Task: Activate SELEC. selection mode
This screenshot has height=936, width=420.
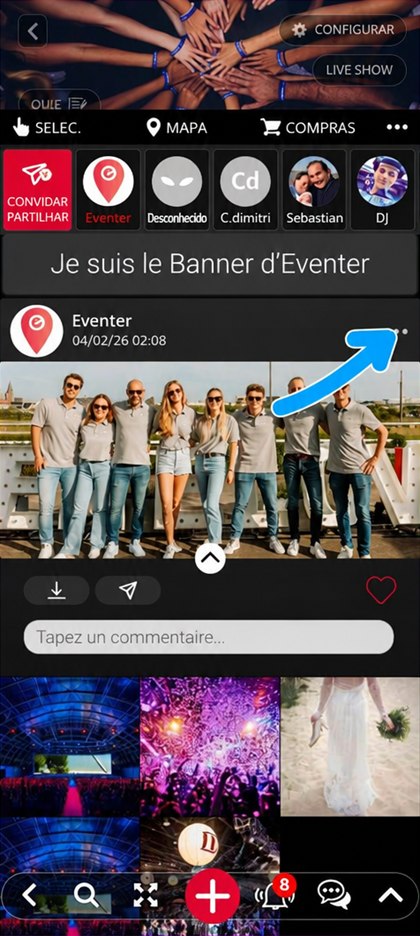Action: [47, 128]
